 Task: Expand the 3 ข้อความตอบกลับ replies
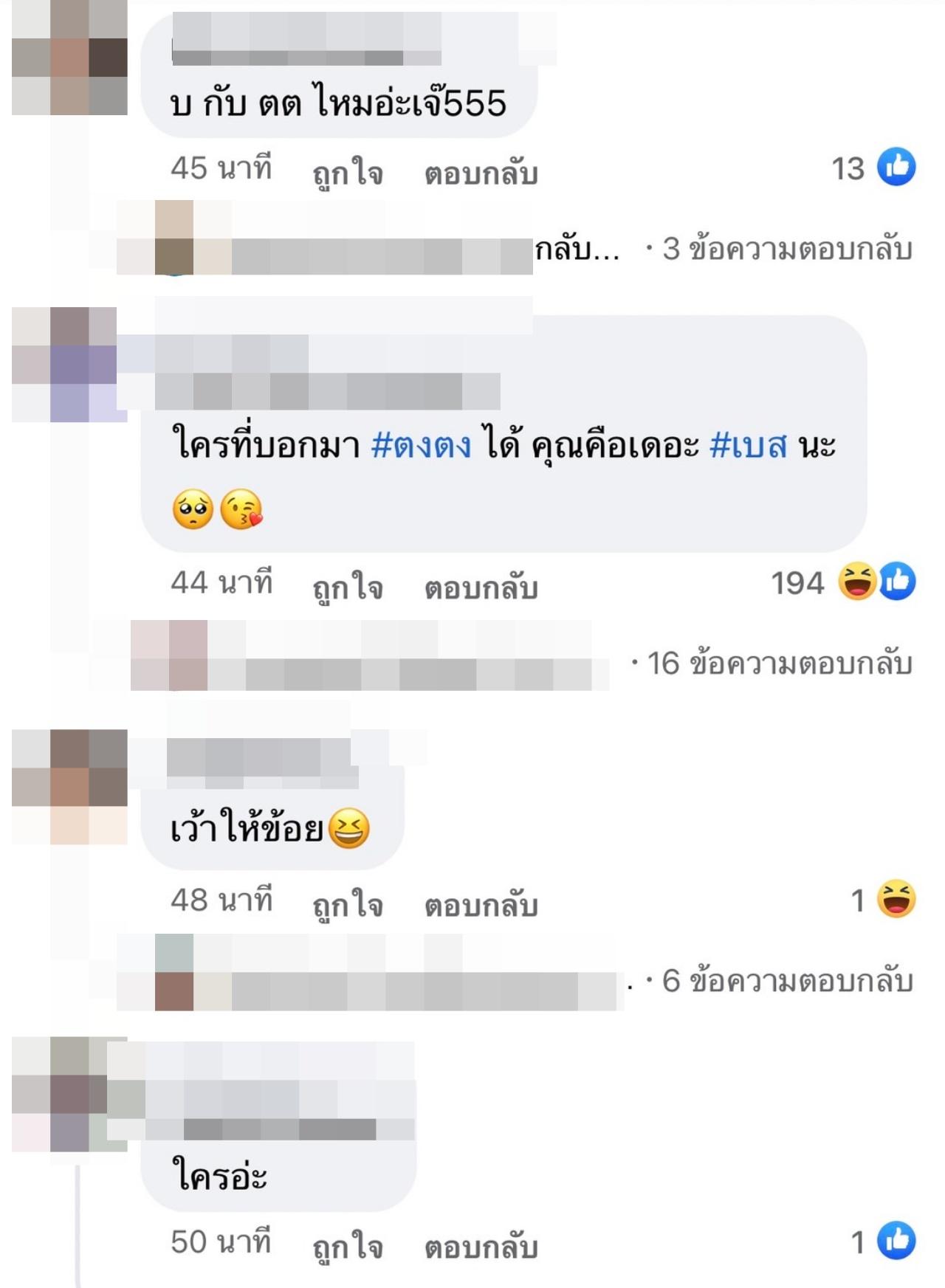(x=787, y=249)
